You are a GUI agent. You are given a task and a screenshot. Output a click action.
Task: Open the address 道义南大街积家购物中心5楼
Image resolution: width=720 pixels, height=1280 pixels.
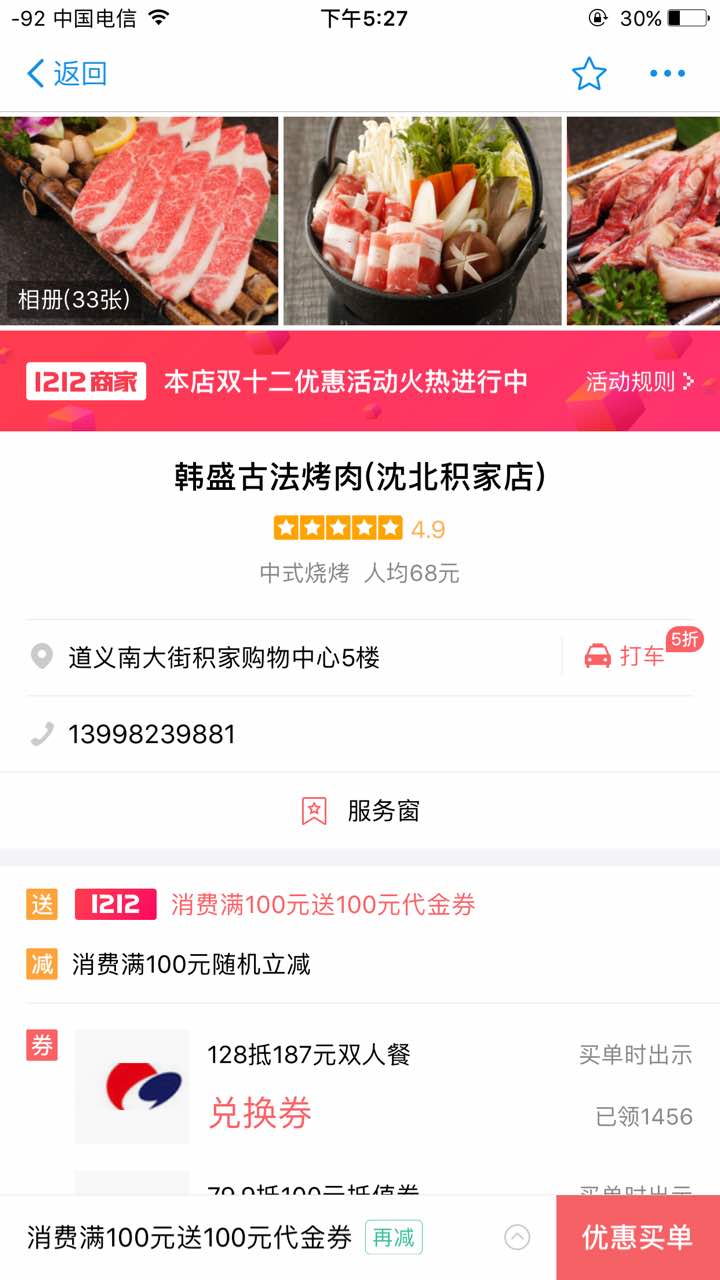coord(224,657)
